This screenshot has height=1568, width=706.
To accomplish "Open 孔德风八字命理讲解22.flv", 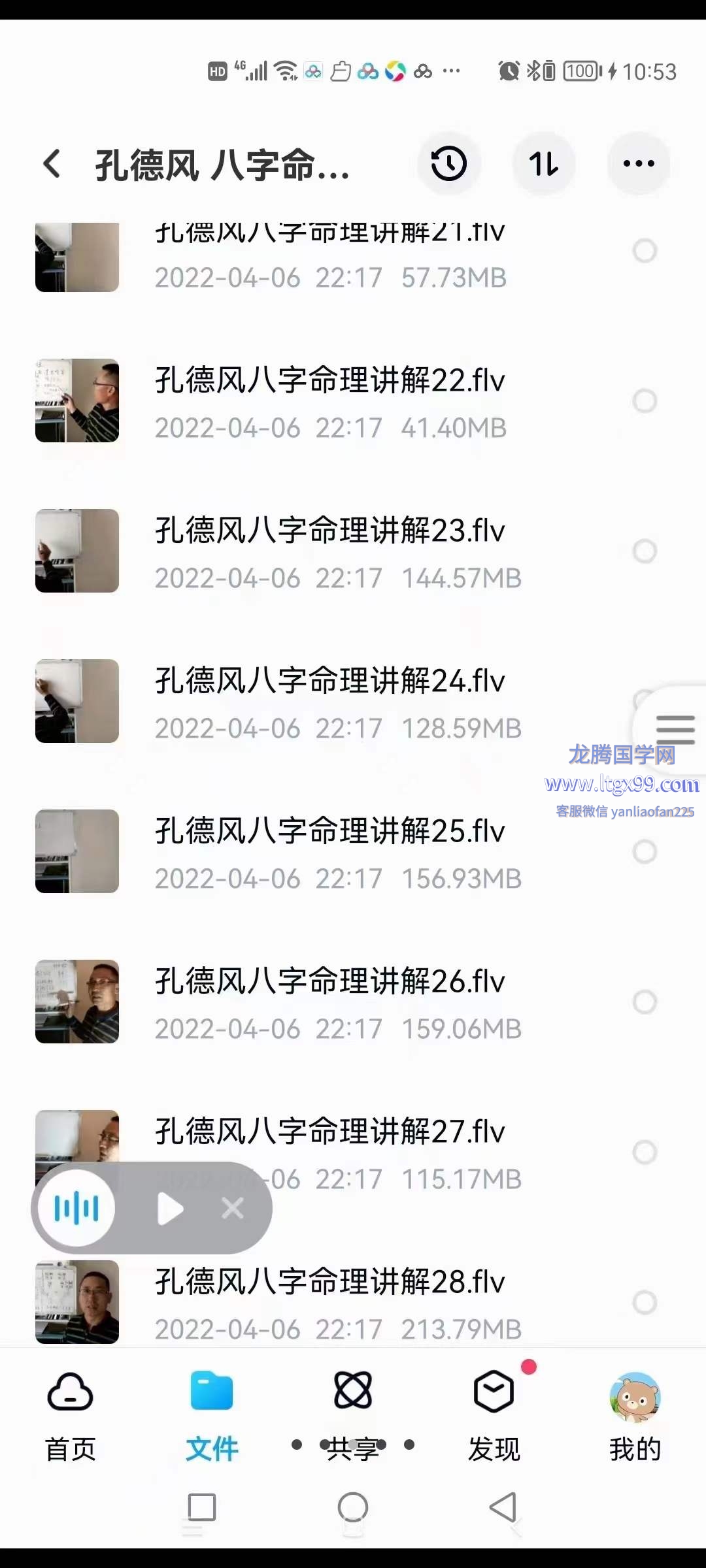I will click(329, 381).
